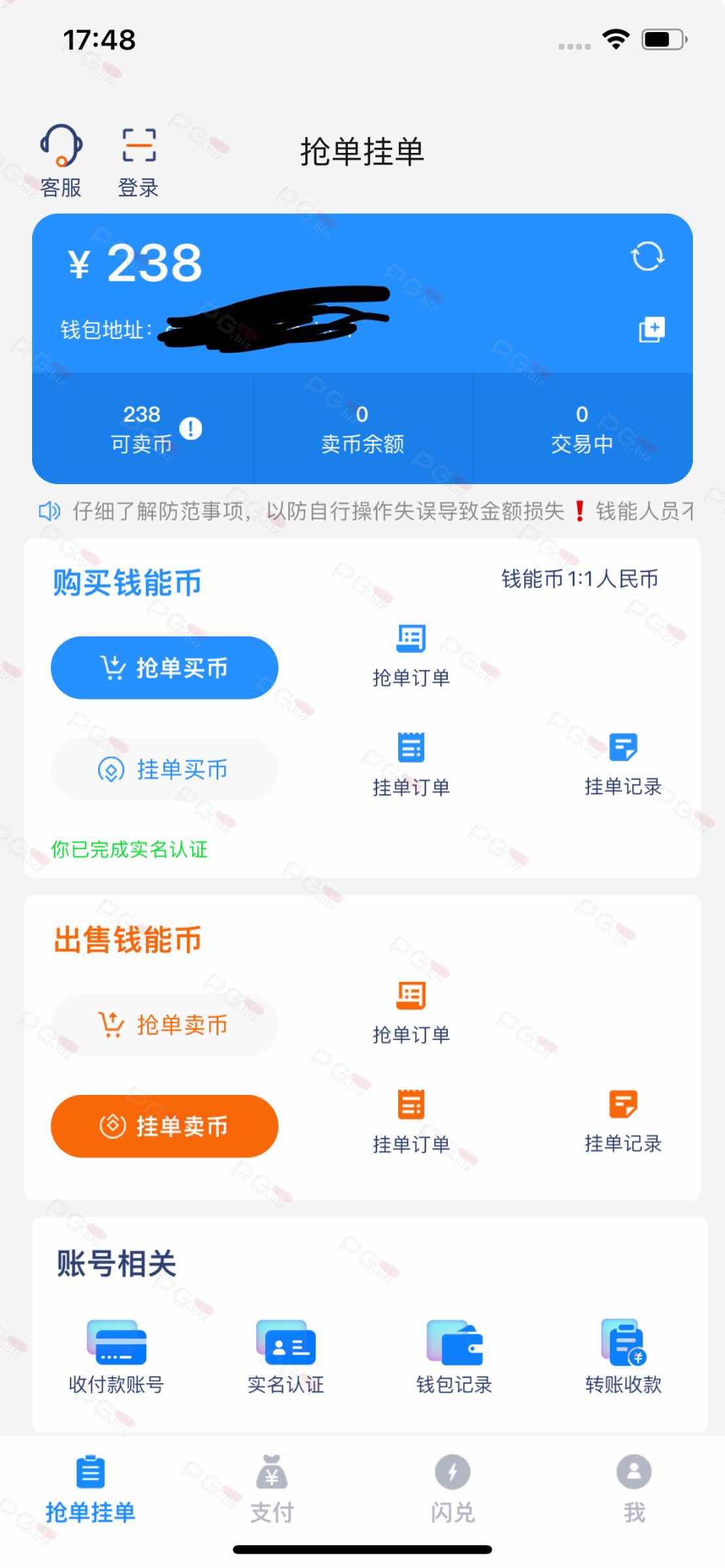
Task: Tap the orange 挂单卖币 button
Action: (x=165, y=1126)
